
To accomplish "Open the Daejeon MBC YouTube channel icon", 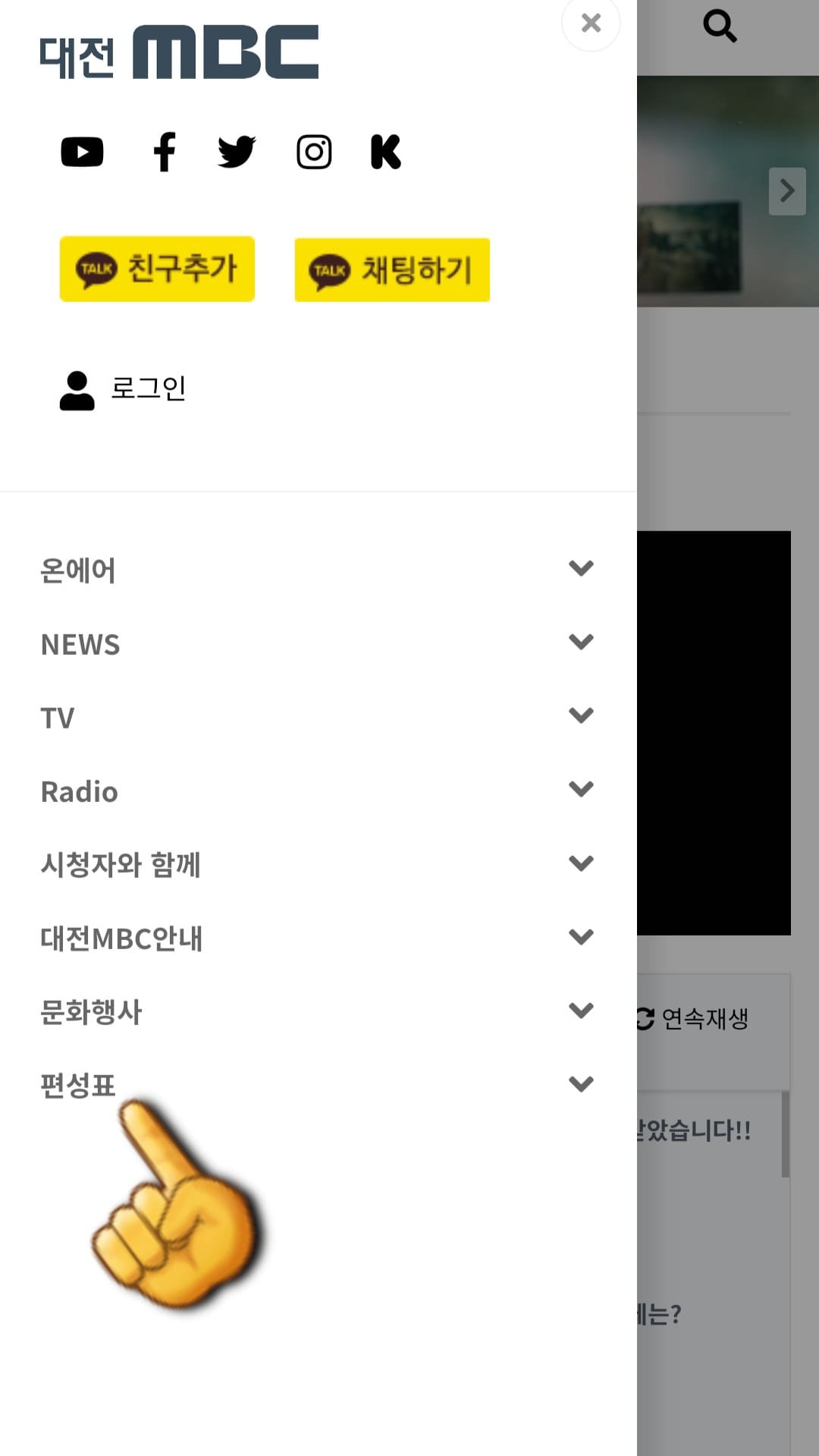I will tap(83, 152).
